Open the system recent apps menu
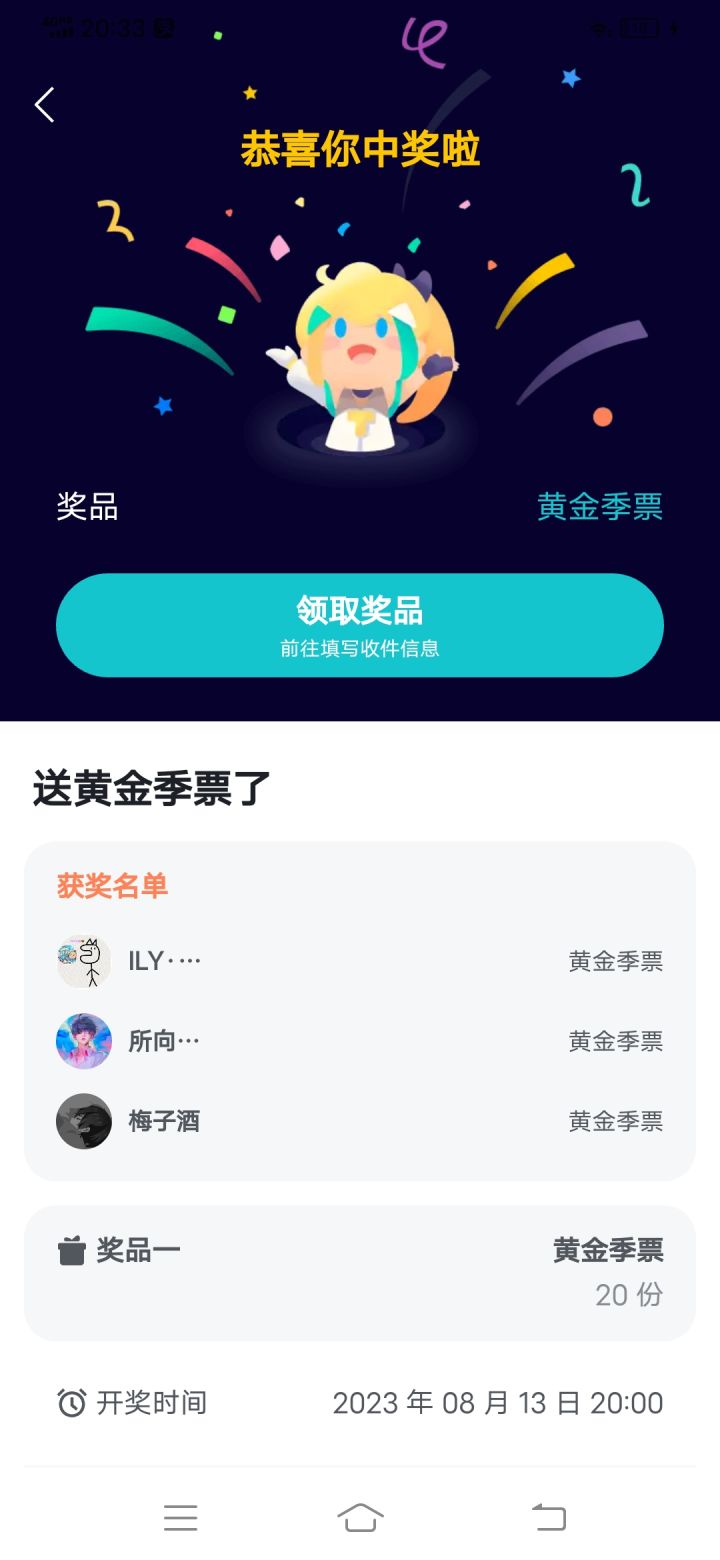720x1560 pixels. pos(181,1517)
